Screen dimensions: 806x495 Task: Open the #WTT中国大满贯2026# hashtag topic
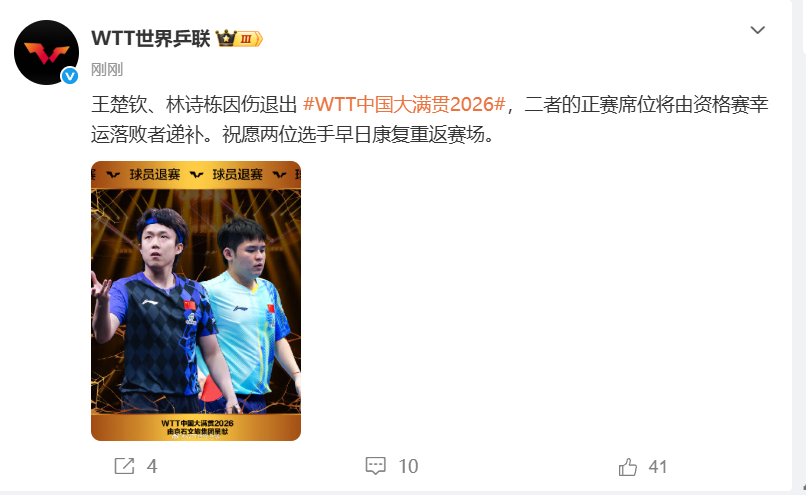(x=405, y=104)
